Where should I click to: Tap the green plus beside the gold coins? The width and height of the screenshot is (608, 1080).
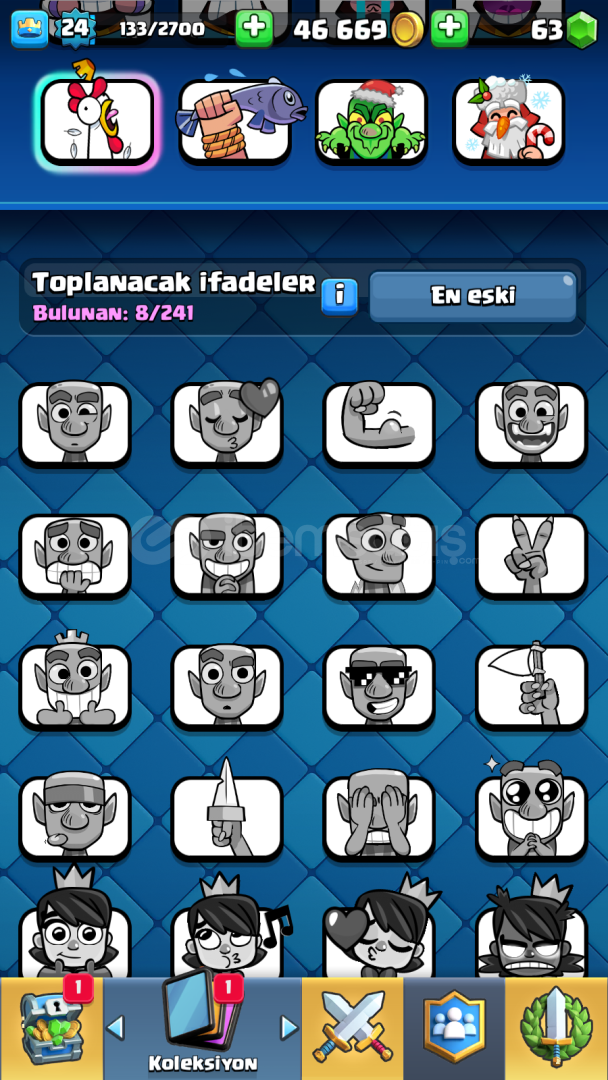point(450,29)
